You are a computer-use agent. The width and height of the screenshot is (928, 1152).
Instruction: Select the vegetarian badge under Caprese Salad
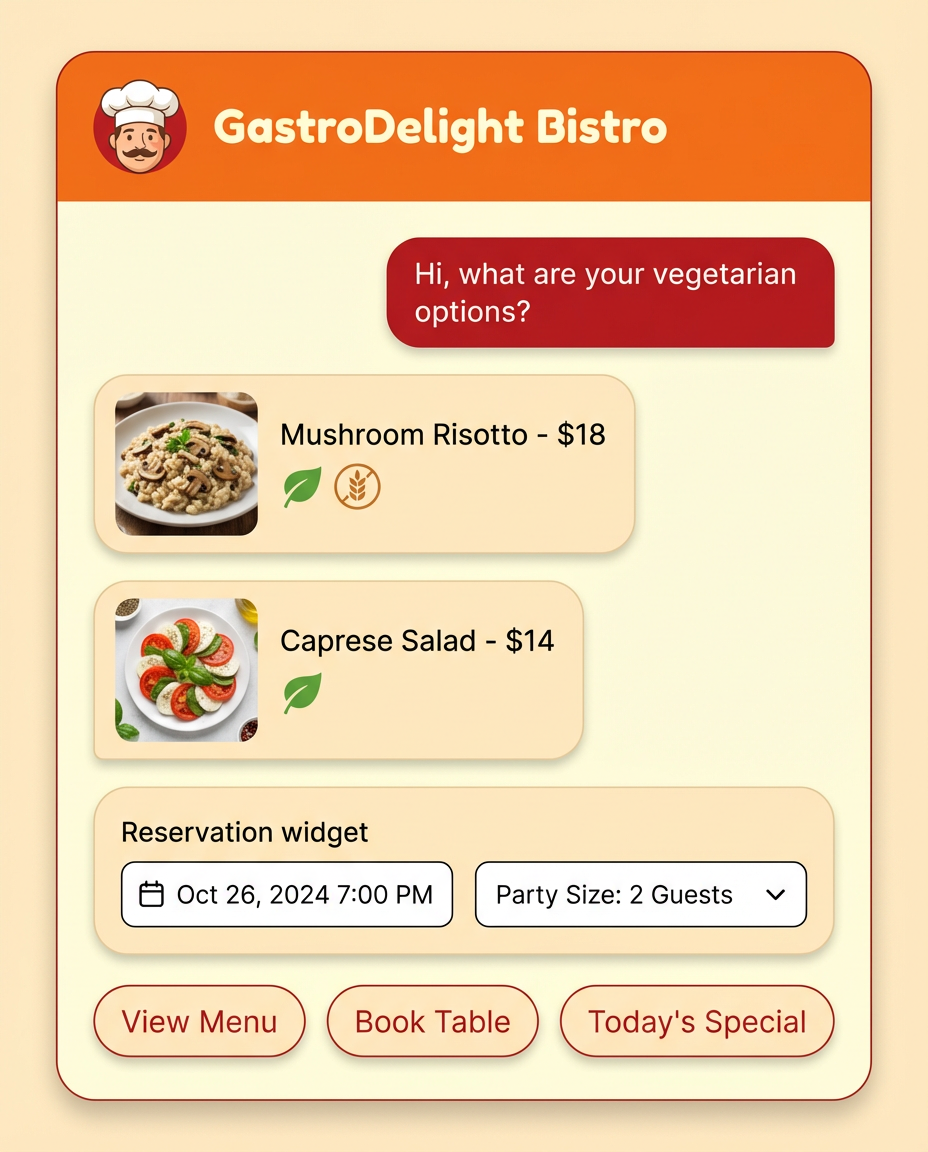[302, 694]
